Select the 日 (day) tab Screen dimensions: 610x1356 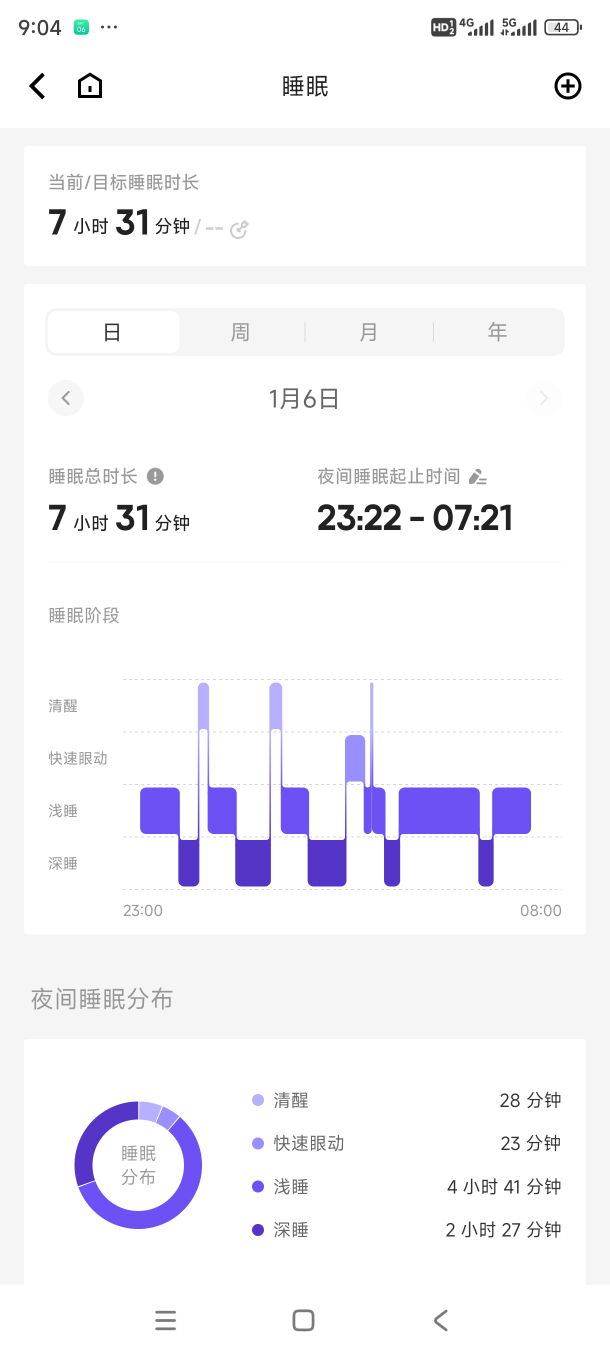pyautogui.click(x=113, y=332)
